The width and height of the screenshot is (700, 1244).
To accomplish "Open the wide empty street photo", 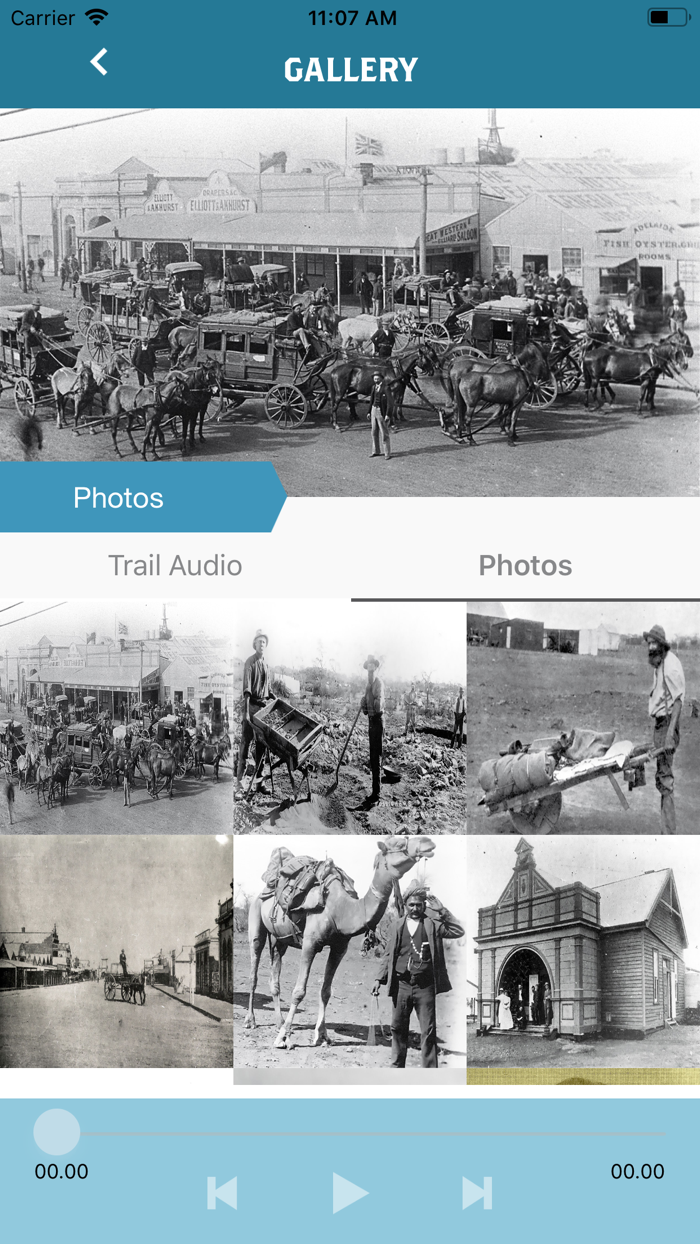I will (x=116, y=951).
